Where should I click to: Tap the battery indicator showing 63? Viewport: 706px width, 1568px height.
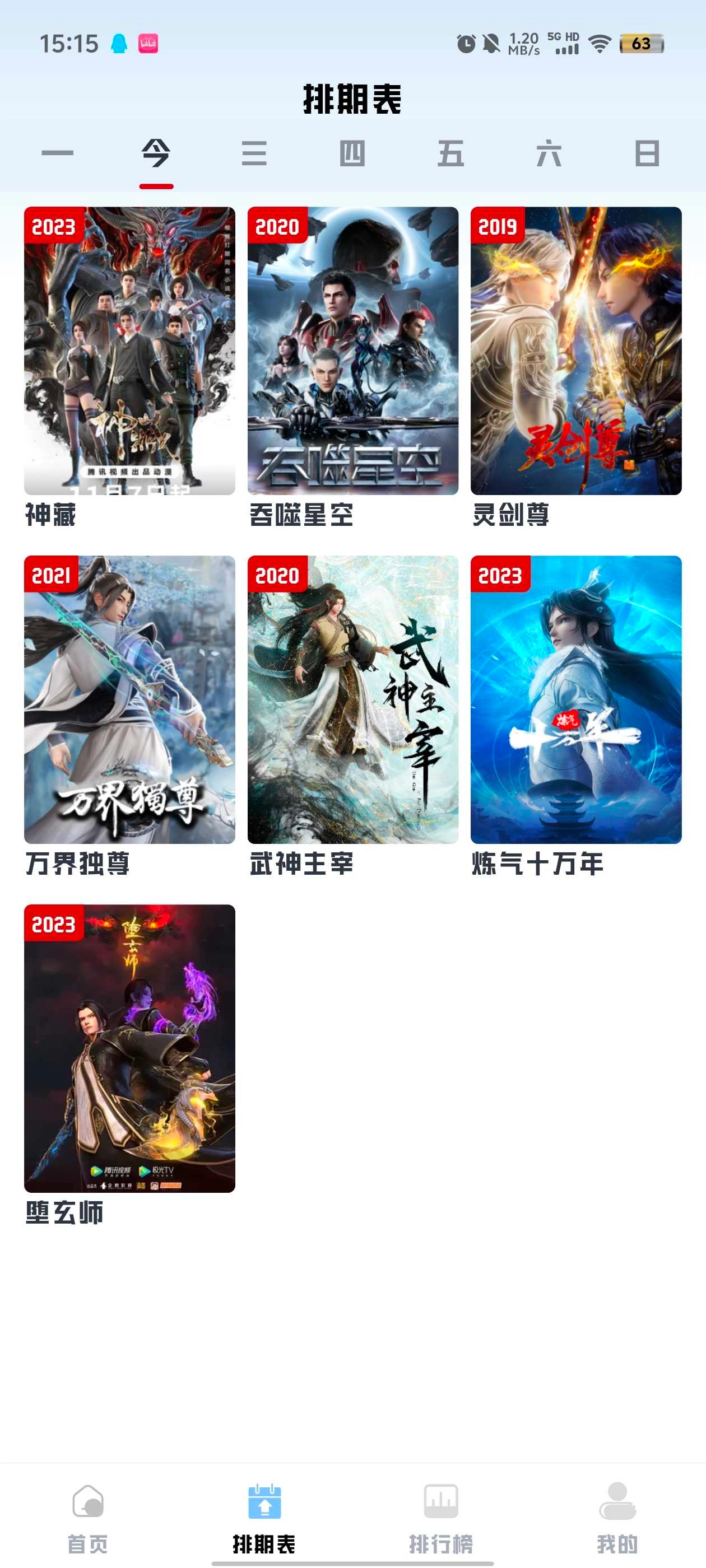pos(638,44)
